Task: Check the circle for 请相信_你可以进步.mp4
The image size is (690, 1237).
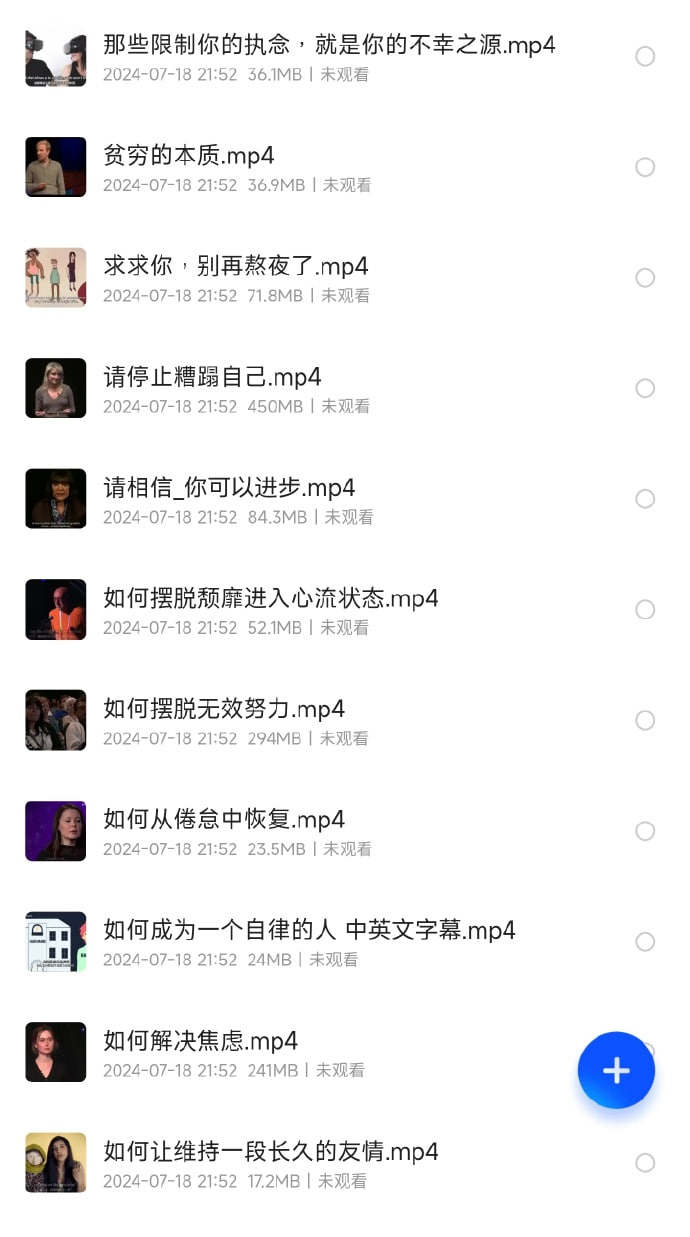Action: click(645, 499)
